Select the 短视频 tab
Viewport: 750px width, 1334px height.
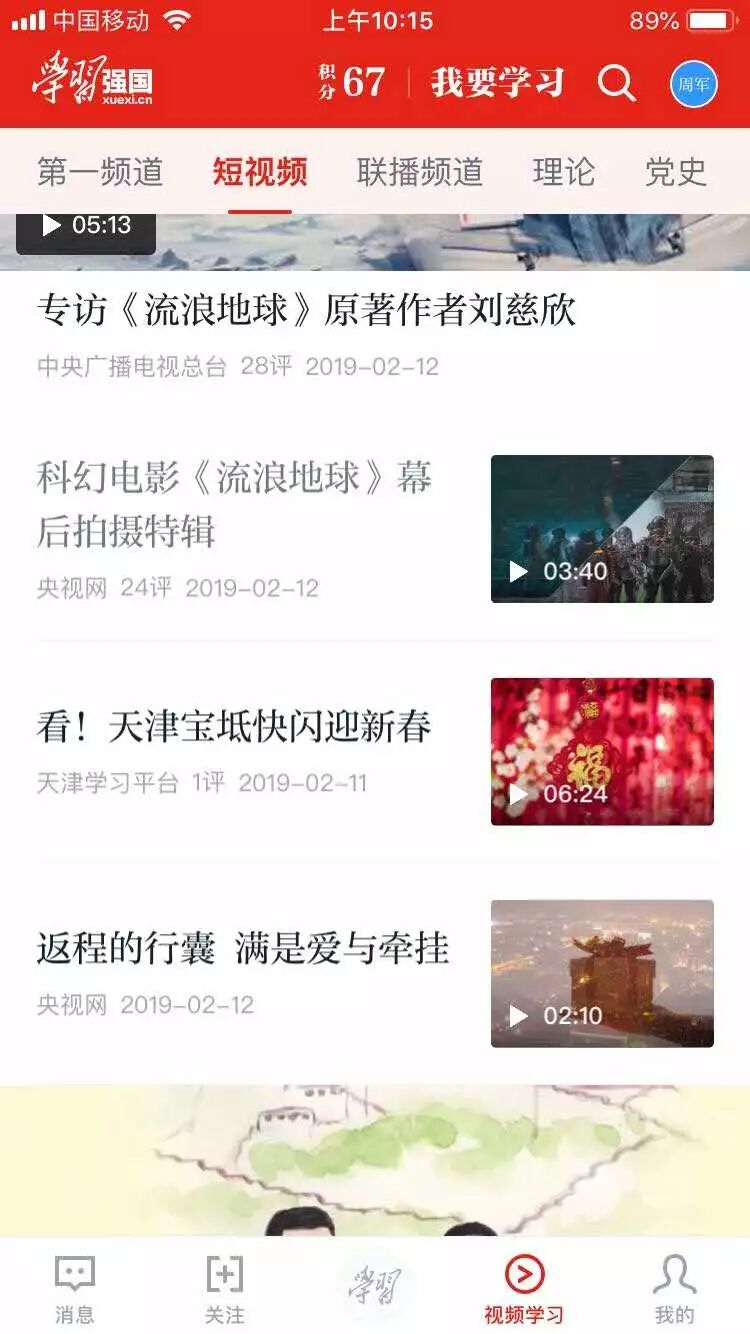coord(260,172)
